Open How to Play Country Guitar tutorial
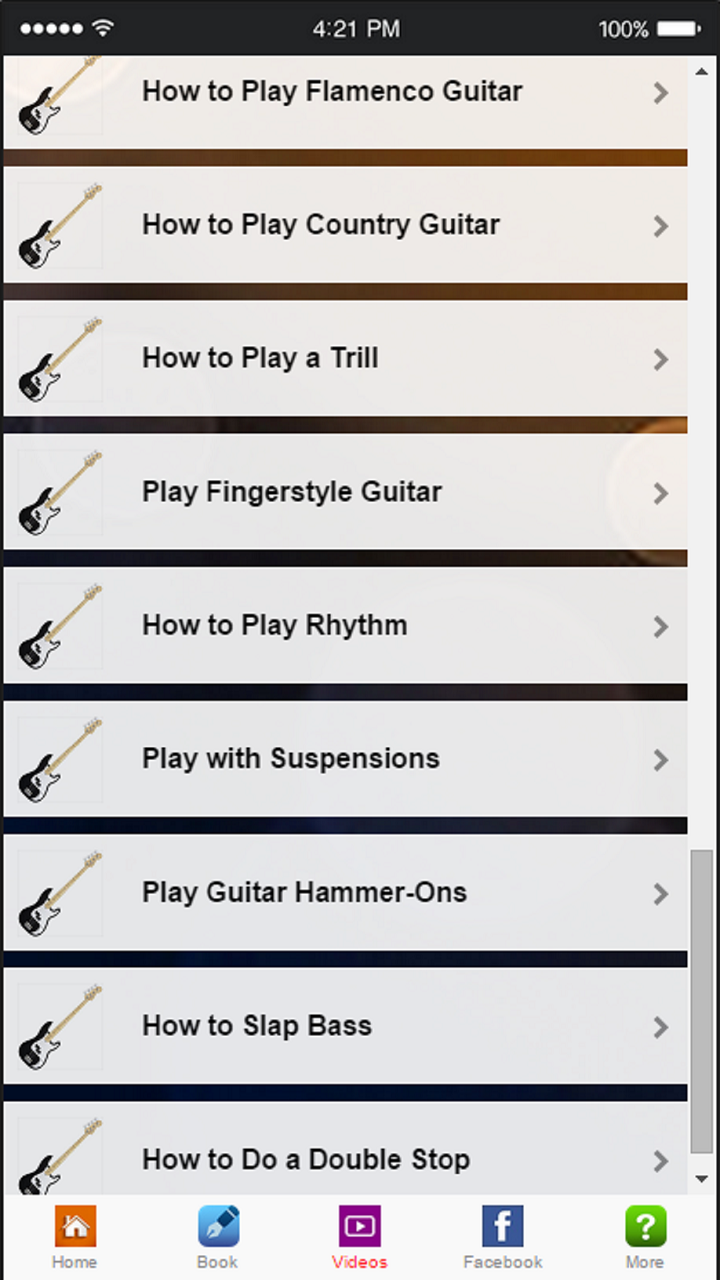Image resolution: width=720 pixels, height=1280 pixels. (x=320, y=225)
